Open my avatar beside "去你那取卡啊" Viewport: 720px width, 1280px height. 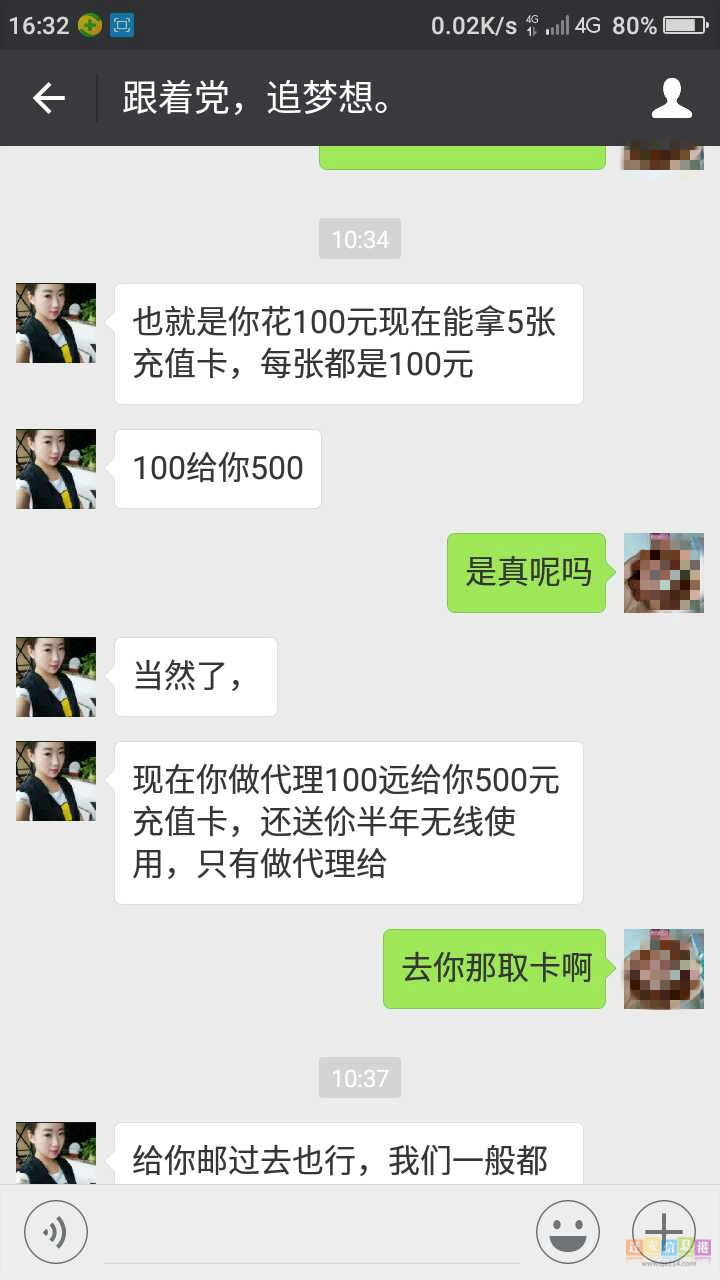tap(663, 969)
